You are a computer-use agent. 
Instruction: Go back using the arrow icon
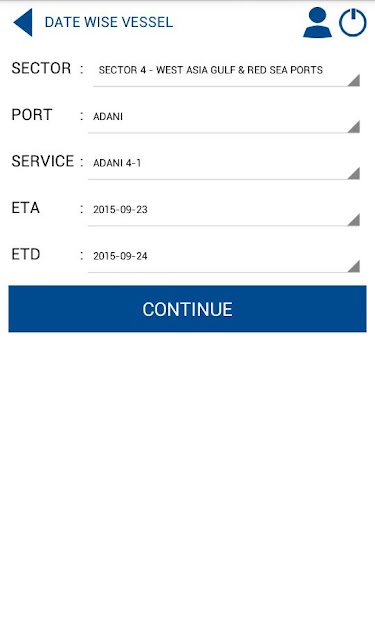23,22
